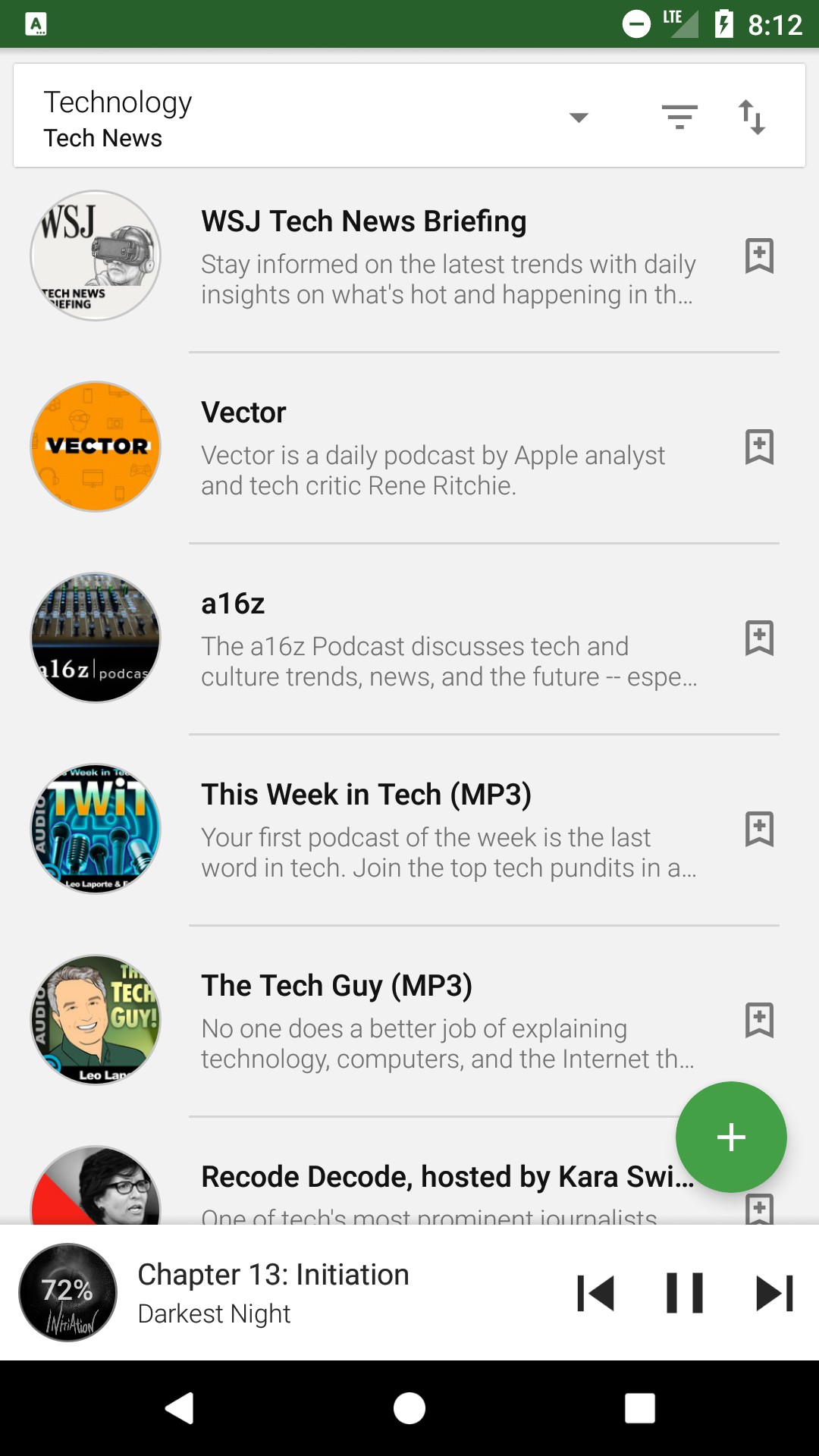The image size is (819, 1456).
Task: Open the filter options
Action: 679,117
